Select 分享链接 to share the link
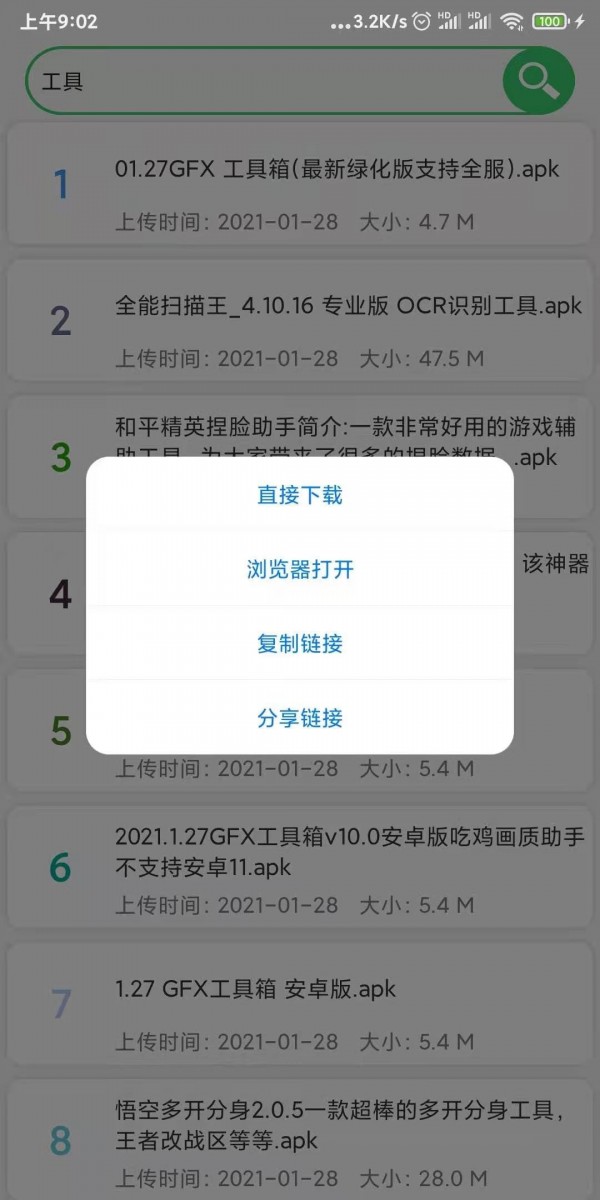Image resolution: width=600 pixels, height=1200 pixels. (300, 717)
